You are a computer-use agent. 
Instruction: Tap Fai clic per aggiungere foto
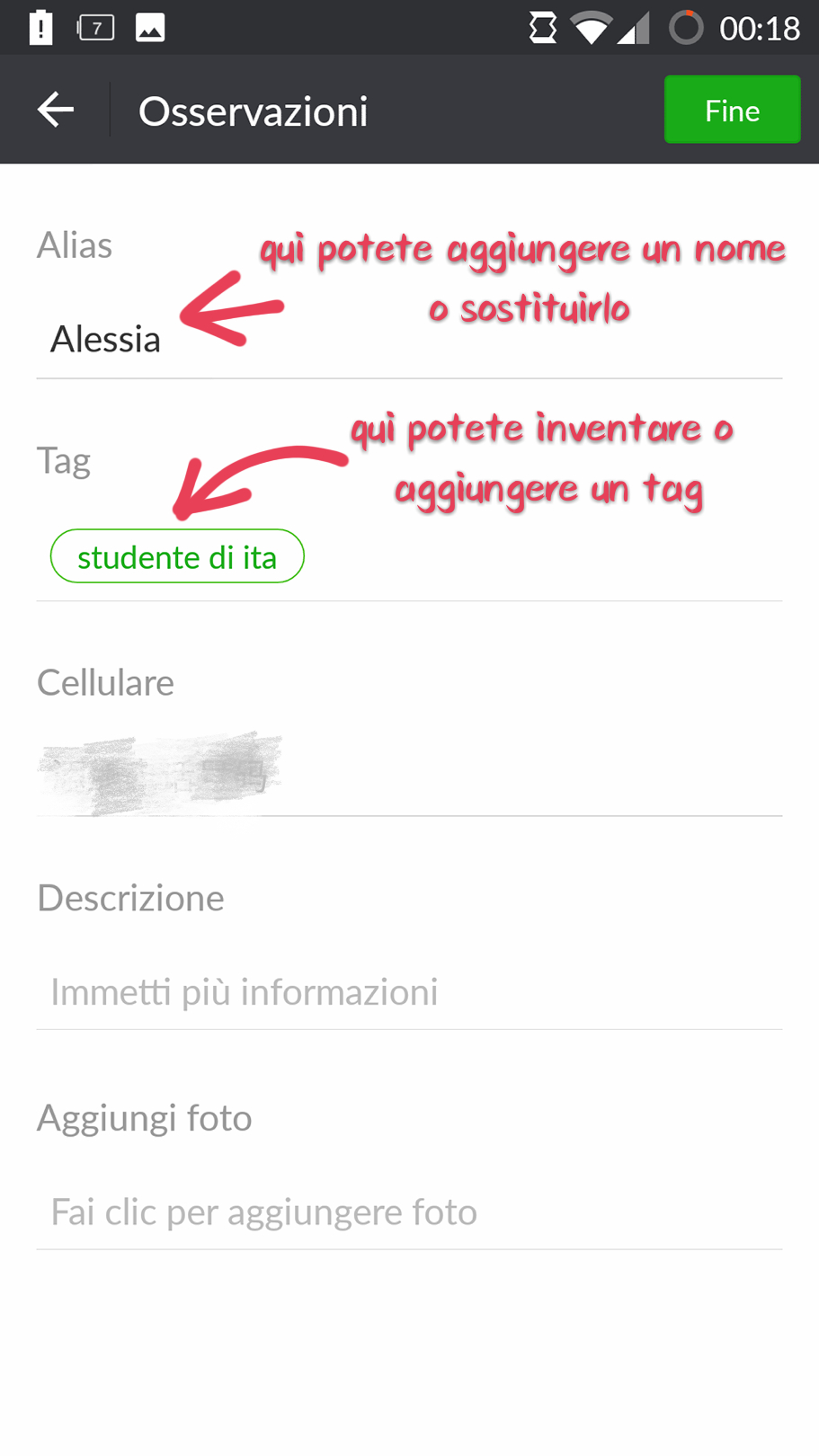[x=263, y=1212]
